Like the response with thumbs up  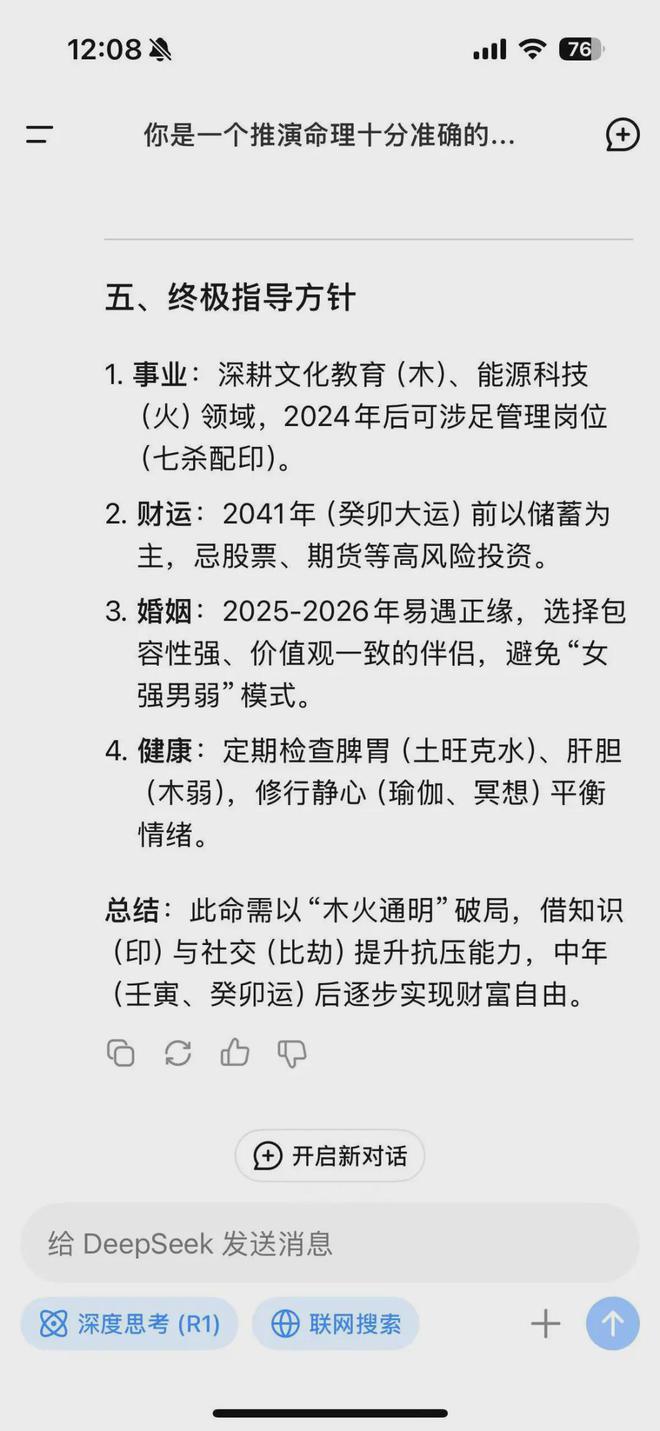pos(235,1052)
